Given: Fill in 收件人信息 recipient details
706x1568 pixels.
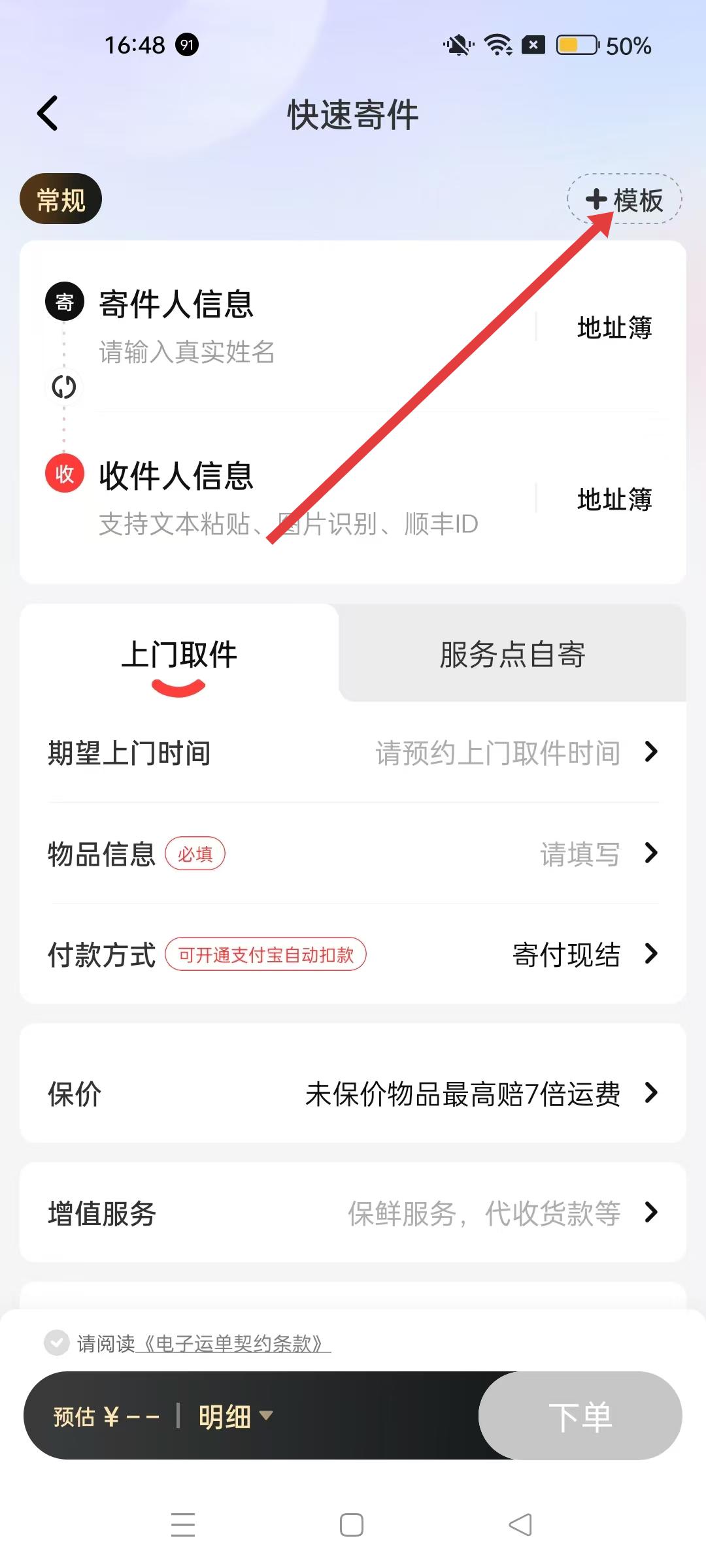Looking at the screenshot, I should tap(288, 523).
